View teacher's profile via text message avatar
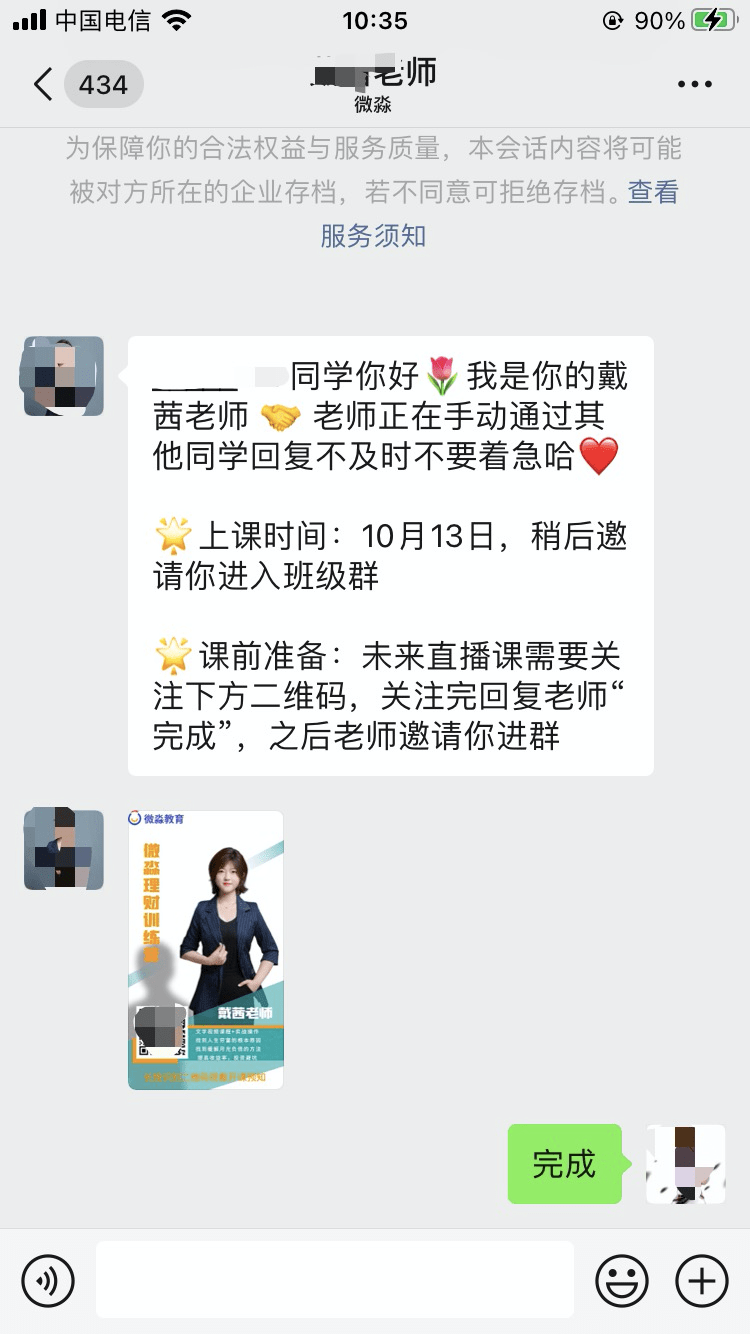The image size is (750, 1334). click(x=64, y=376)
